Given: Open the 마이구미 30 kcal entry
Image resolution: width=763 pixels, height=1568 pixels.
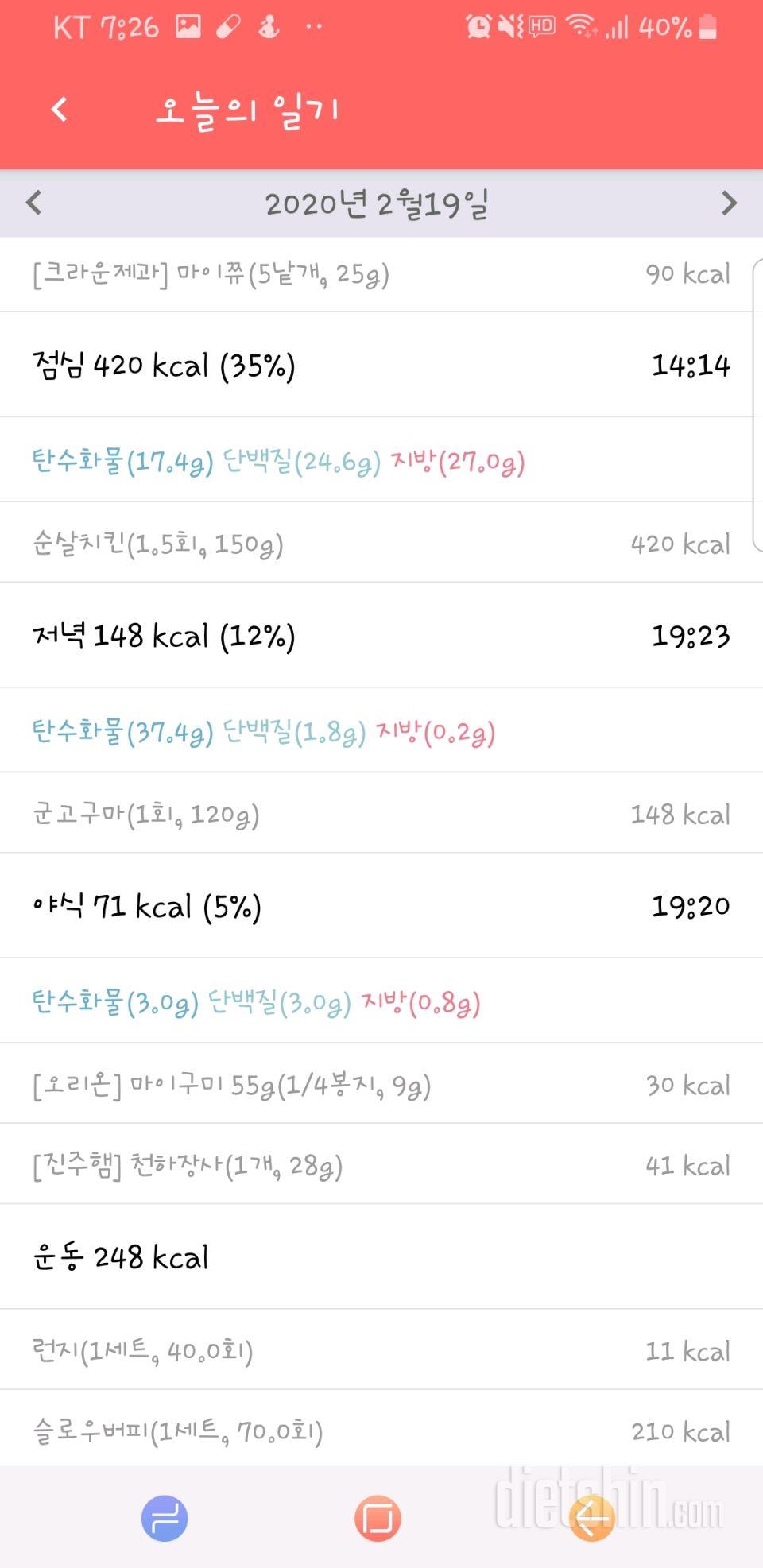Looking at the screenshot, I should [380, 1086].
